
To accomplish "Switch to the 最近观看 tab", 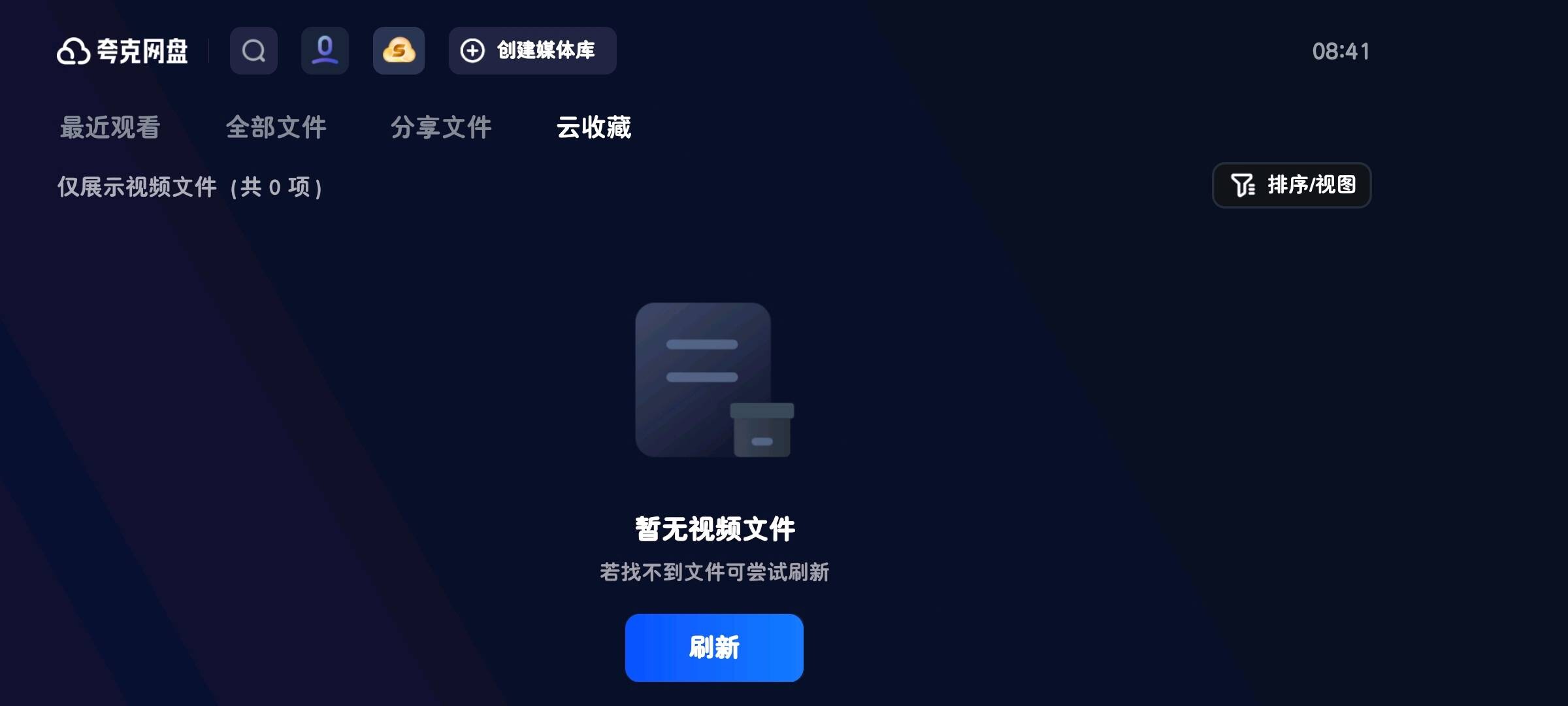I will click(x=110, y=127).
